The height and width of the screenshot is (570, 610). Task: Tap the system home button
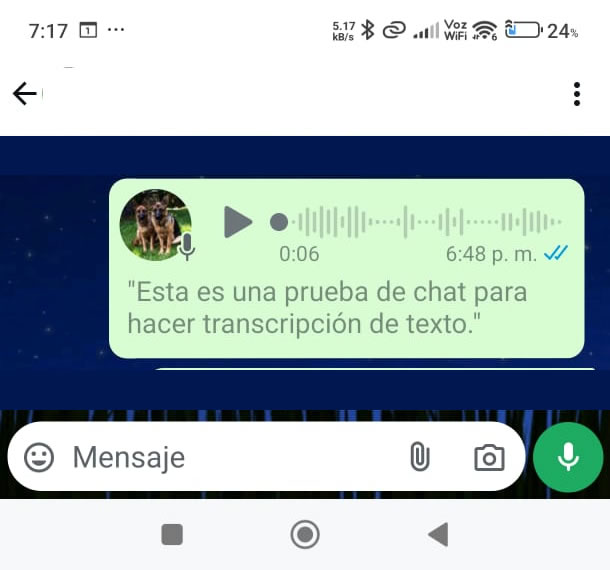[x=305, y=535]
